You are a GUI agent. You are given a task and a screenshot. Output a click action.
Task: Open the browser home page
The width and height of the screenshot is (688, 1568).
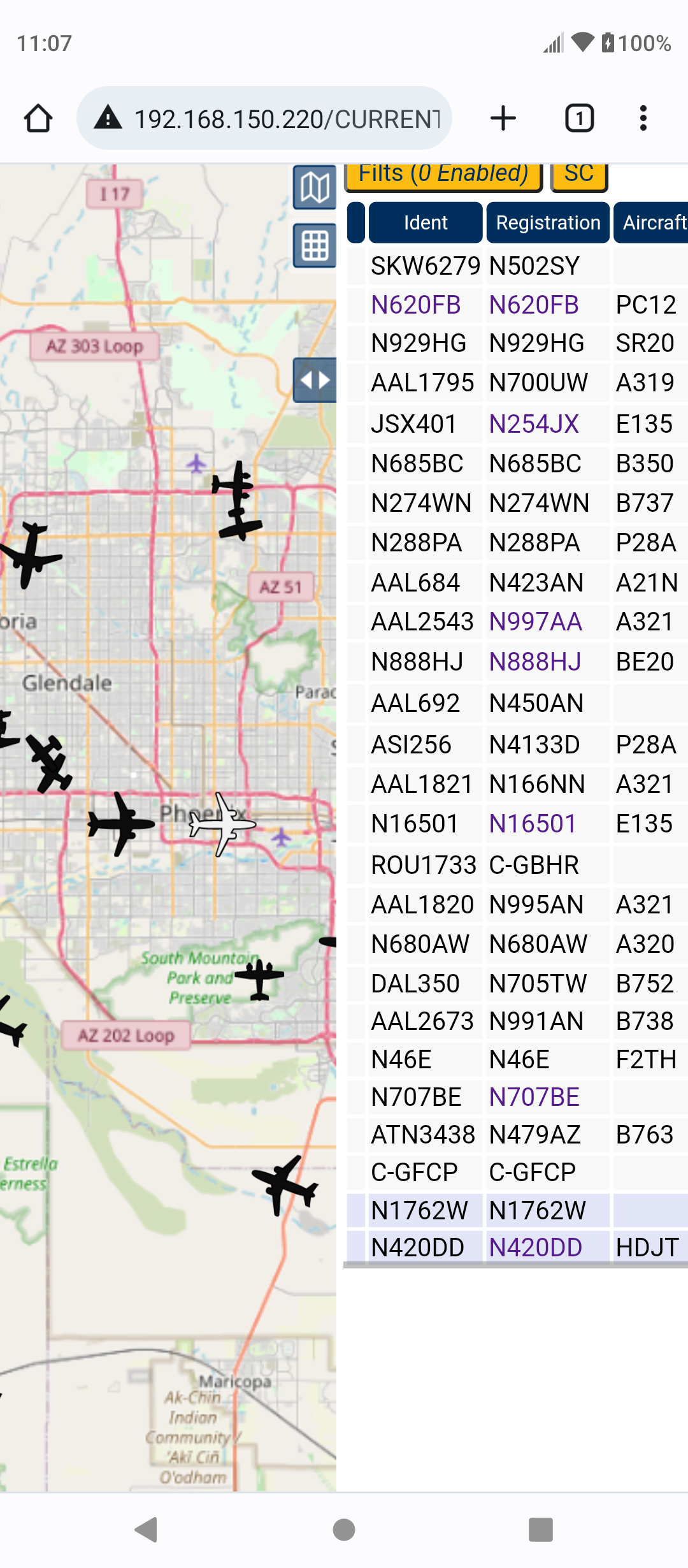[38, 119]
